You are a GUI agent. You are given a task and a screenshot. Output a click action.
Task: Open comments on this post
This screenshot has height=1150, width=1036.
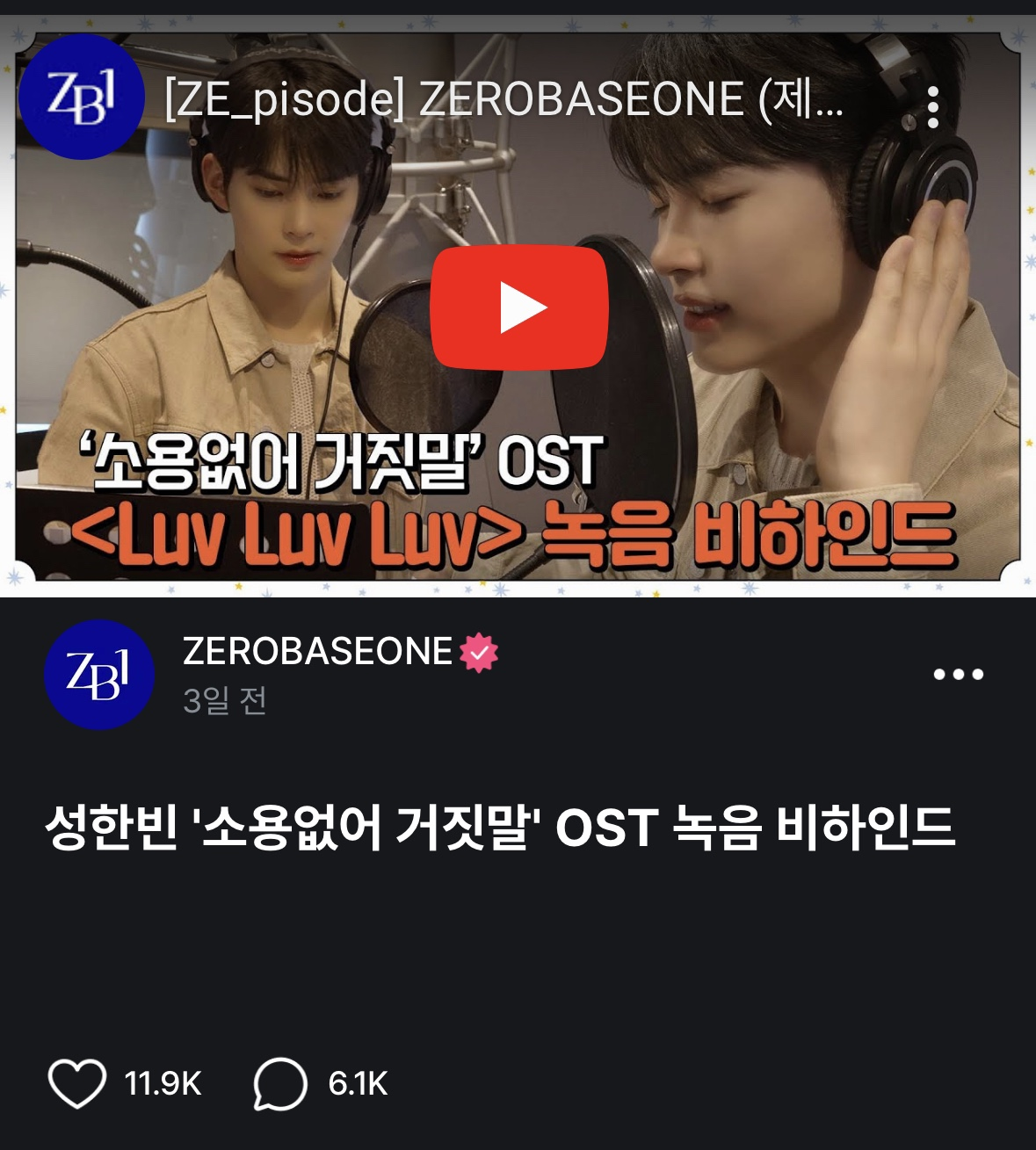(280, 1083)
